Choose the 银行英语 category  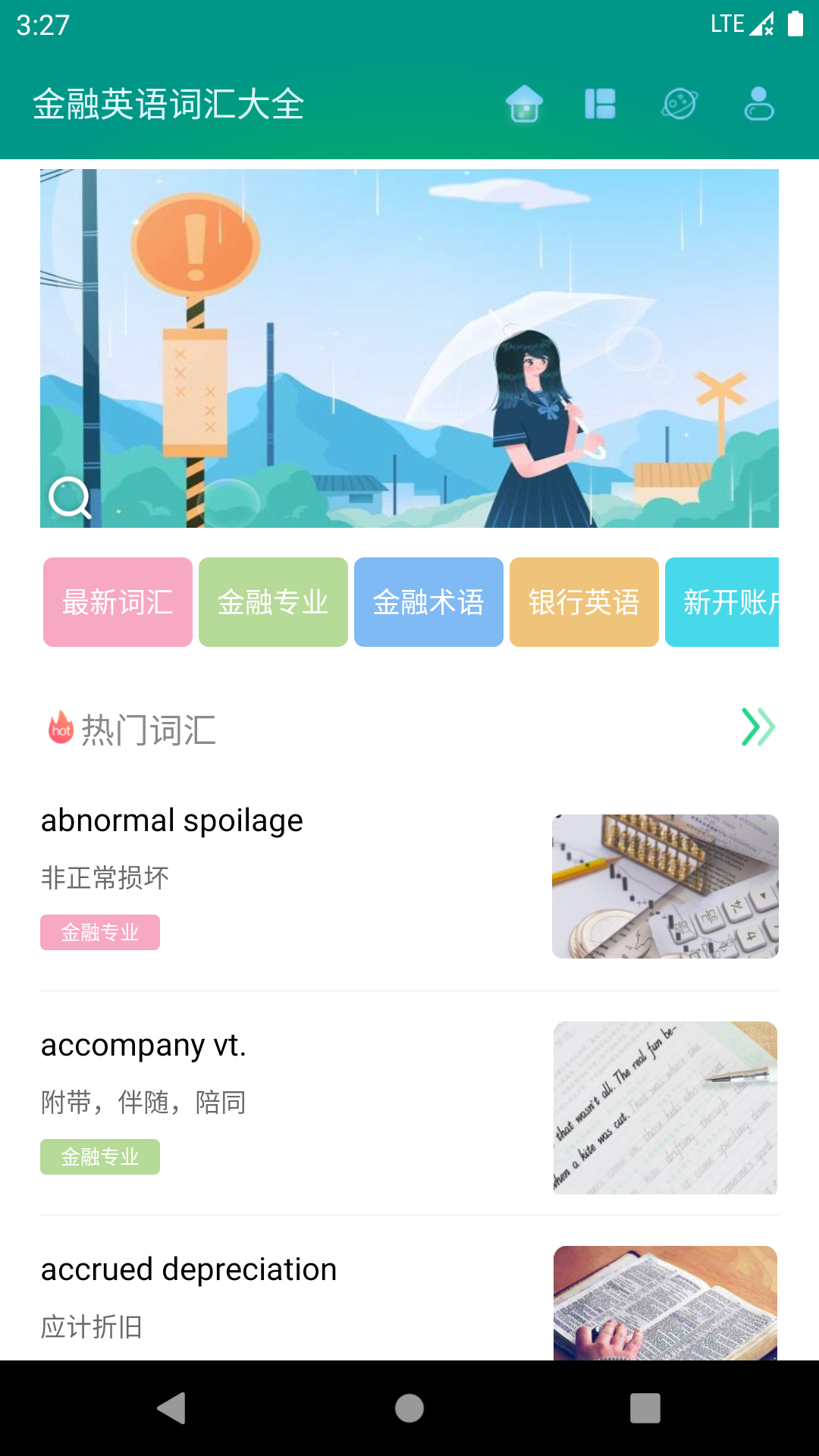coord(584,602)
